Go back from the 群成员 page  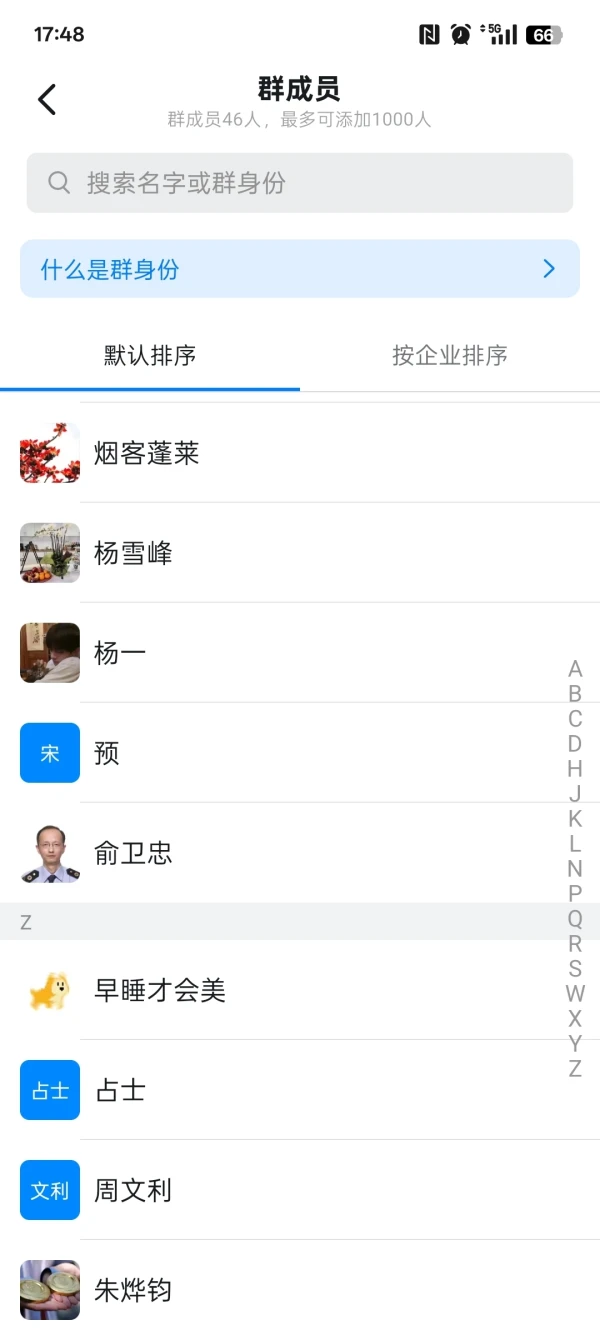[46, 99]
